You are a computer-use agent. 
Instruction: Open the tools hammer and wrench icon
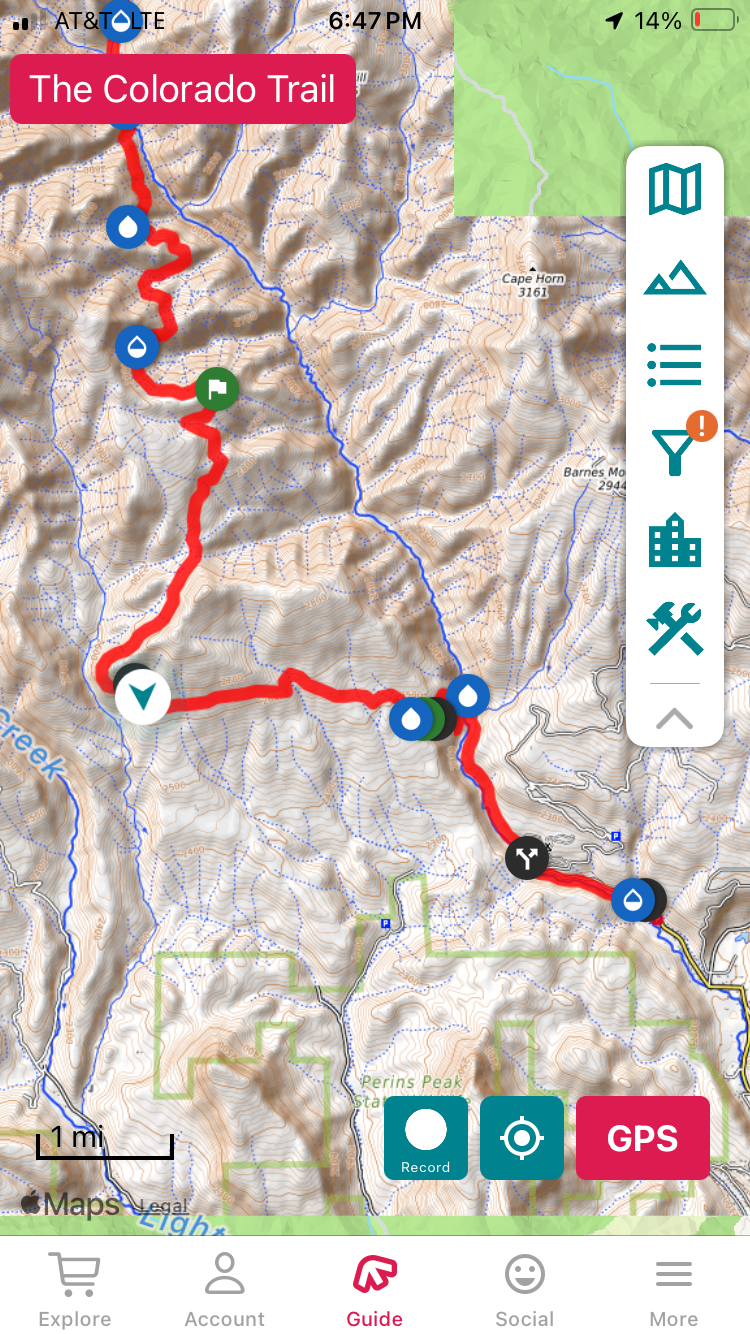[x=675, y=629]
